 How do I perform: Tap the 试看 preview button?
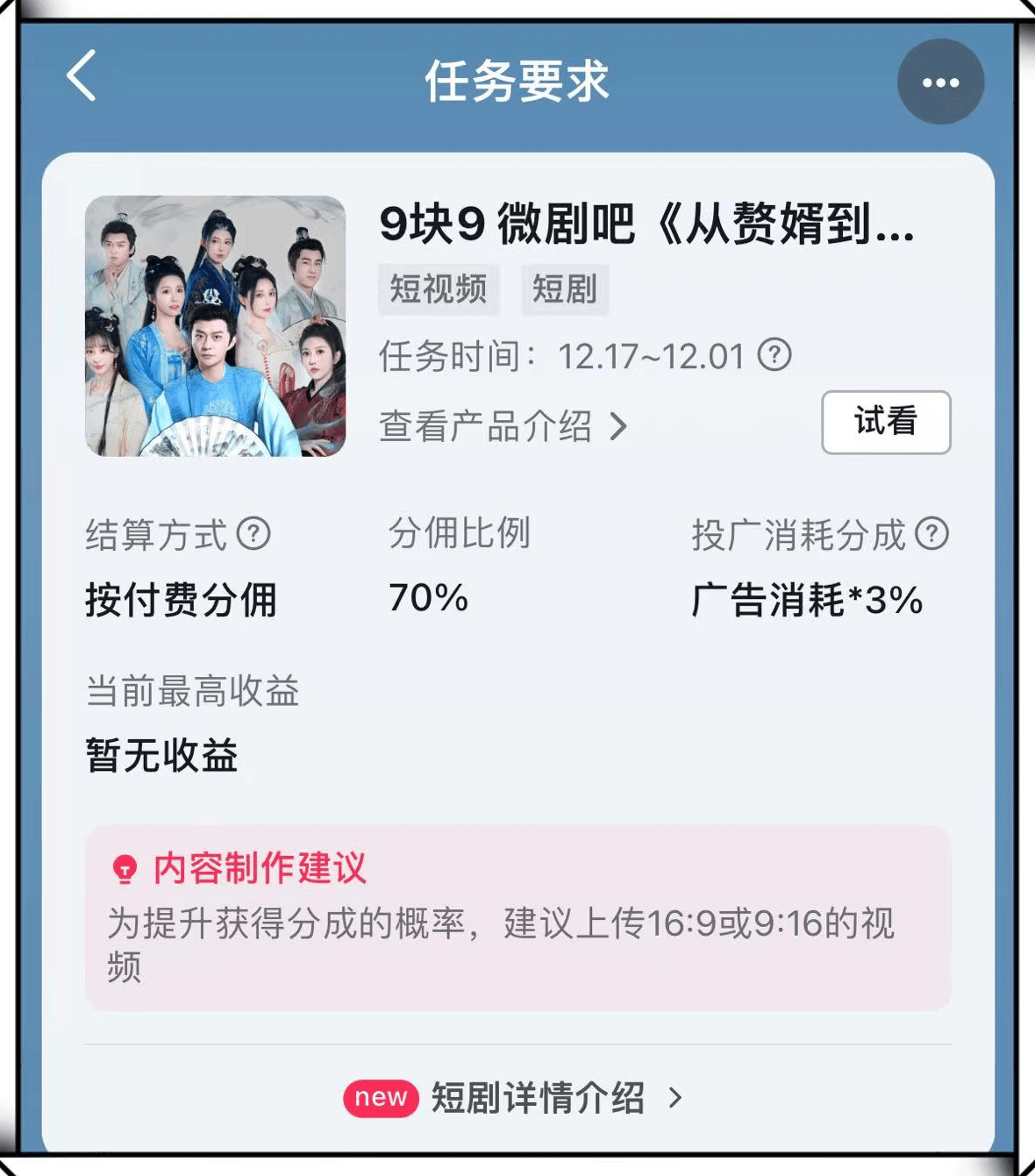pos(885,422)
